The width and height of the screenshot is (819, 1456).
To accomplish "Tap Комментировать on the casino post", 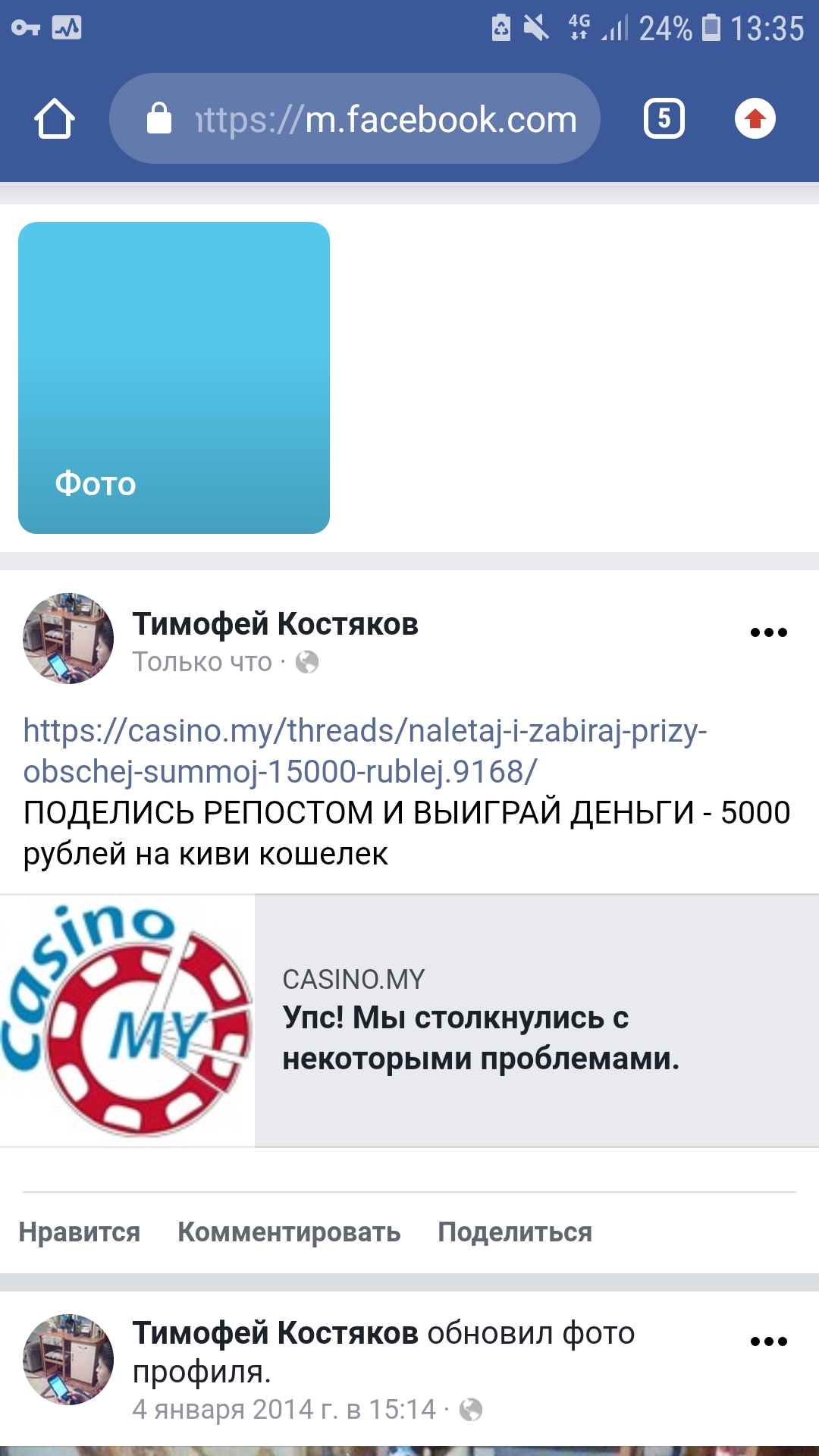I will pos(289,1232).
